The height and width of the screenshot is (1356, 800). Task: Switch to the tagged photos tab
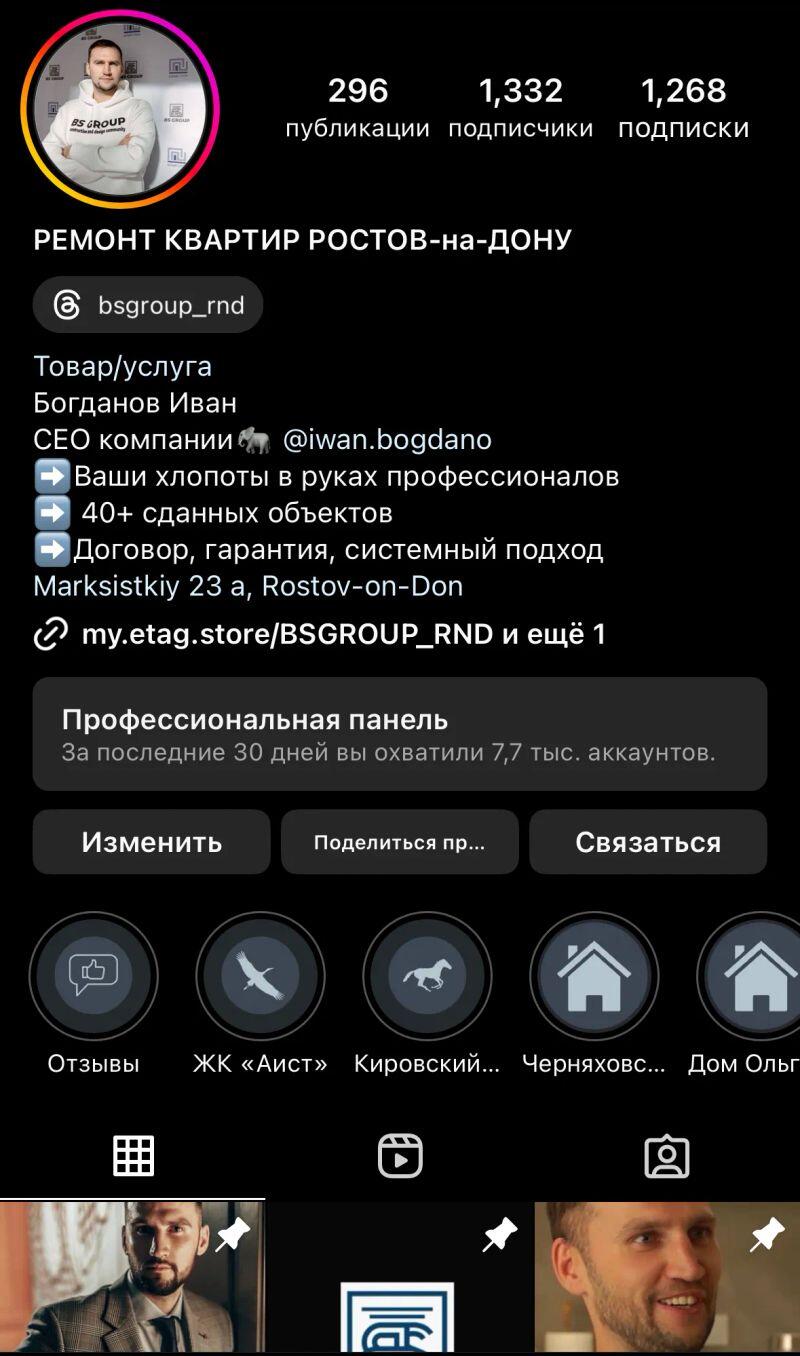coord(667,1157)
